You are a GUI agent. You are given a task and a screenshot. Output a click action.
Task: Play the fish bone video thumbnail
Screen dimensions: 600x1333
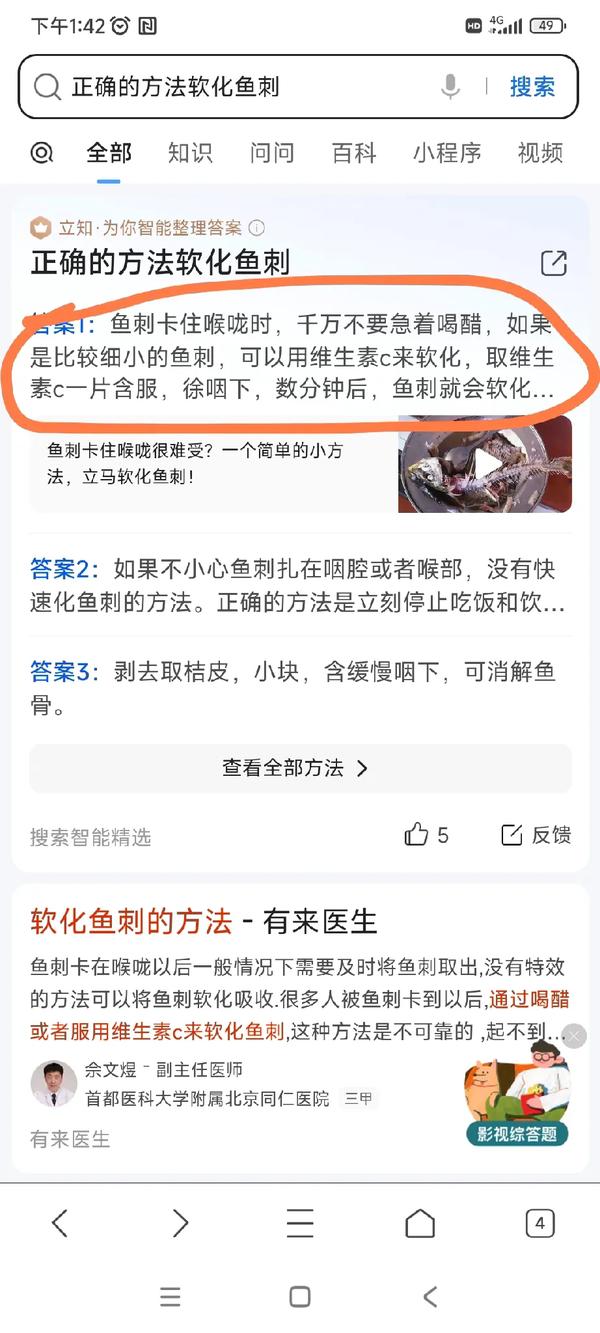485,464
